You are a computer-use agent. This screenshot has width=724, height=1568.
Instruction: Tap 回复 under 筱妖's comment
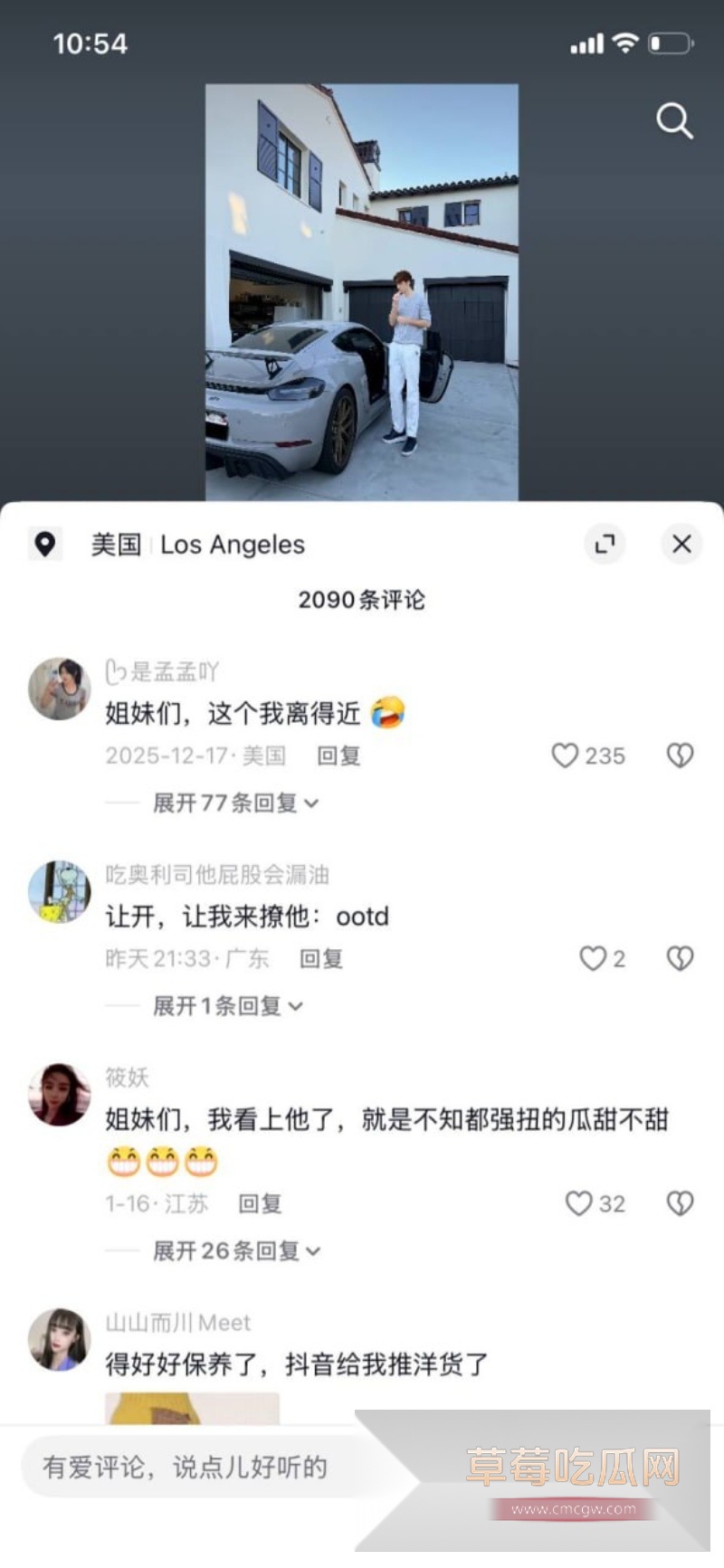coord(261,1203)
